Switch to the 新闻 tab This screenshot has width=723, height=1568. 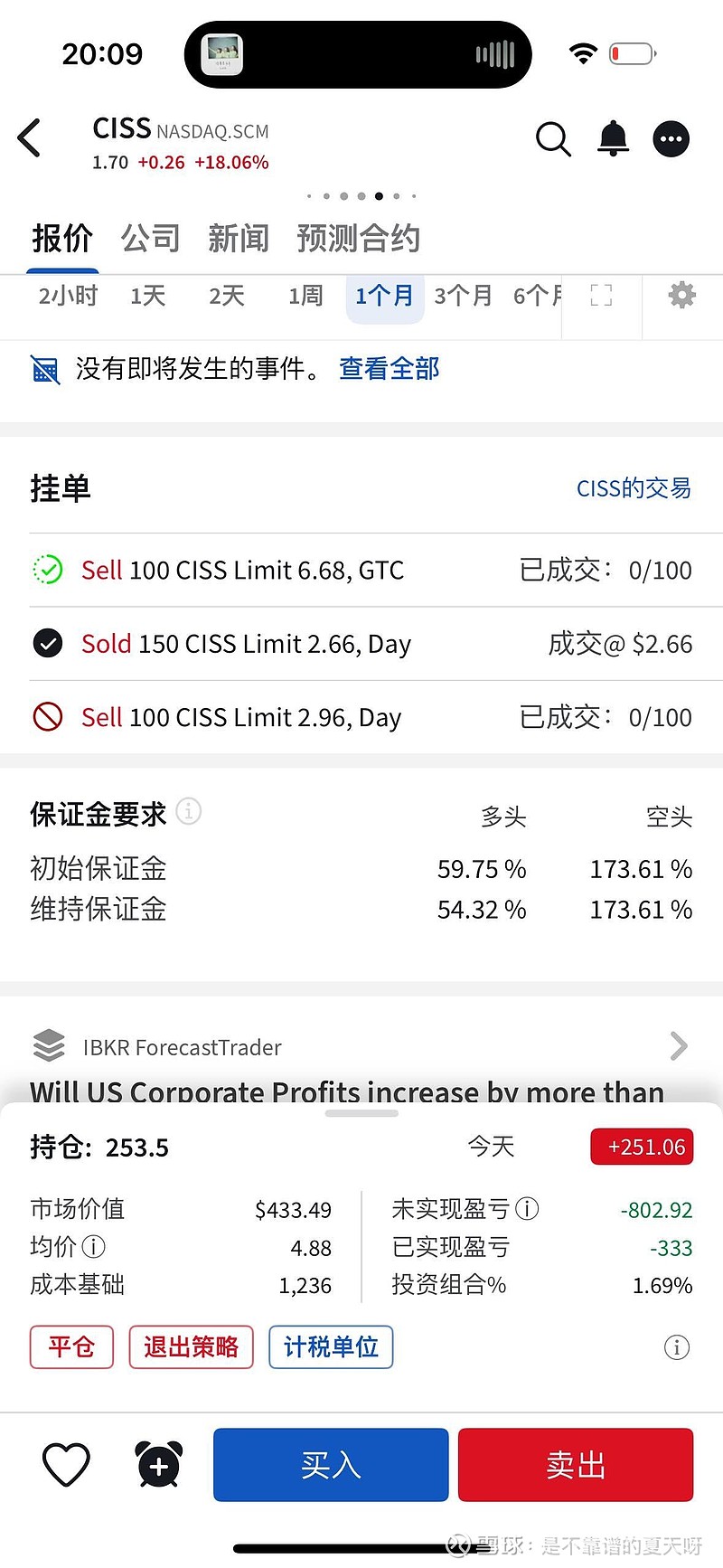(238, 238)
